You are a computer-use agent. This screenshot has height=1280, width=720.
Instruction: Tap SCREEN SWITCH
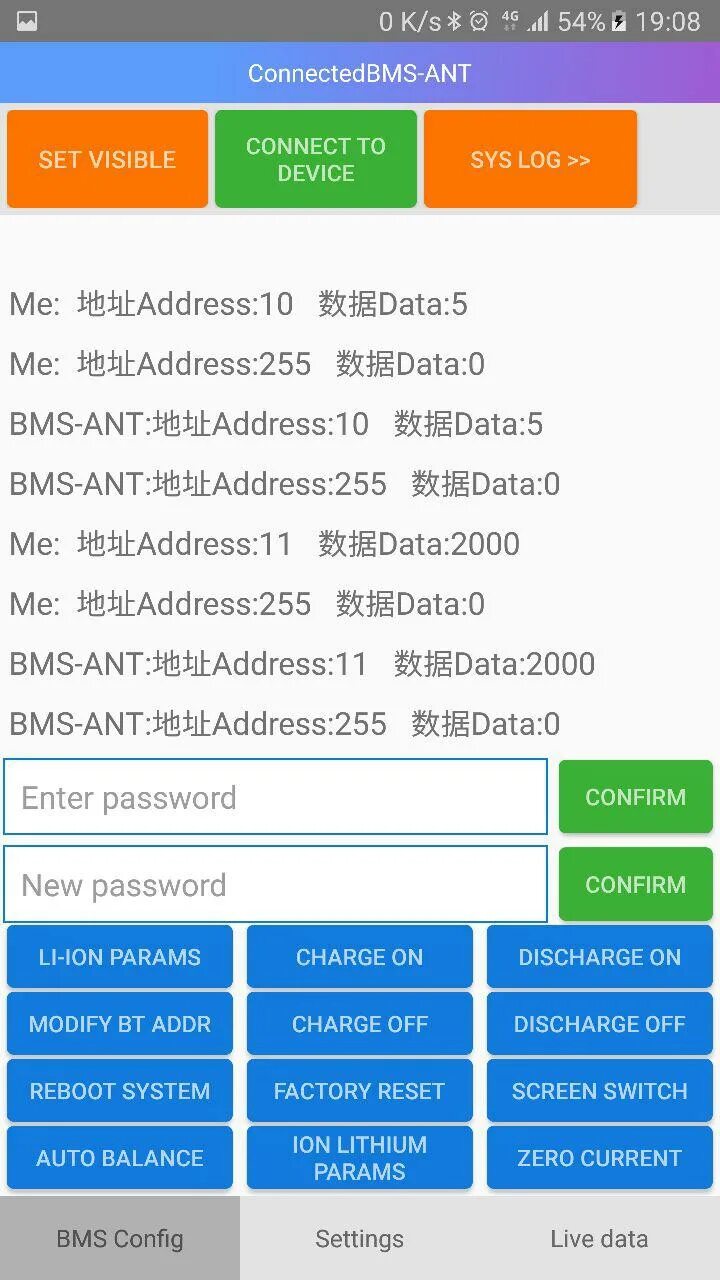tap(599, 1091)
